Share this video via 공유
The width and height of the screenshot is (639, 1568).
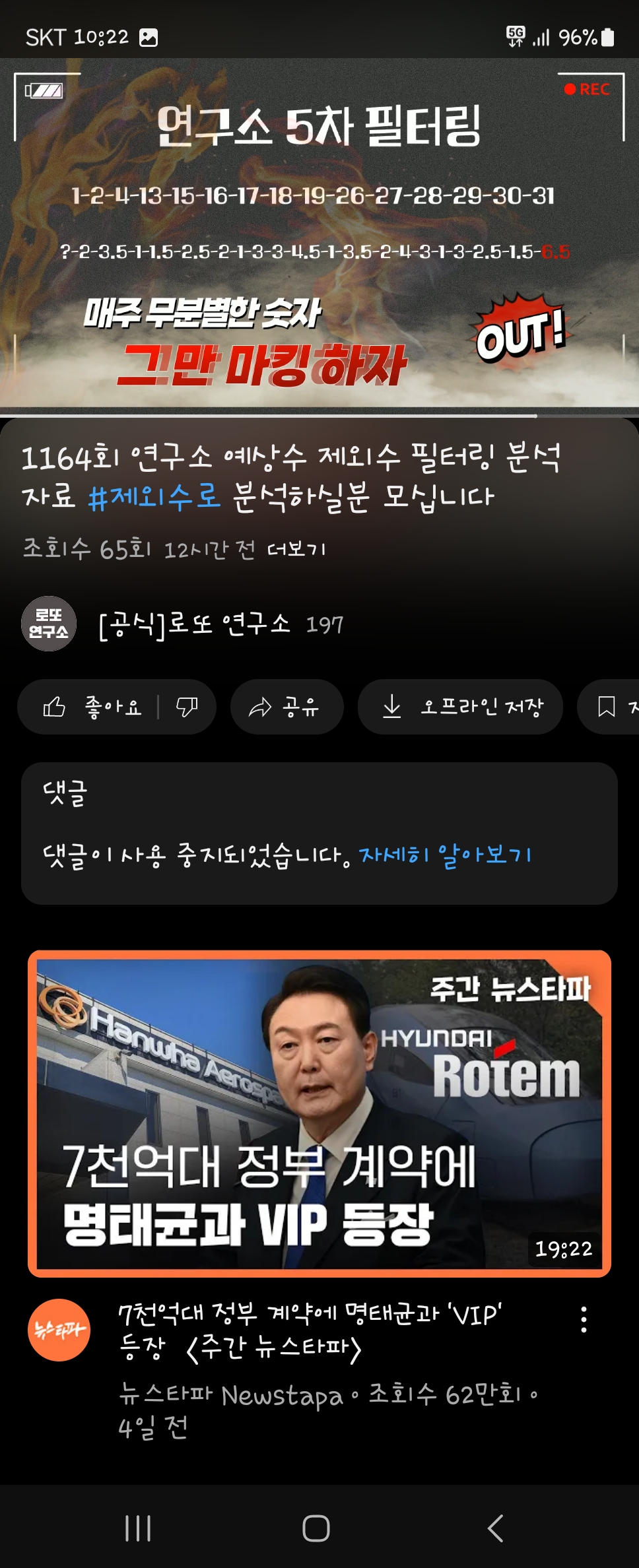[286, 707]
